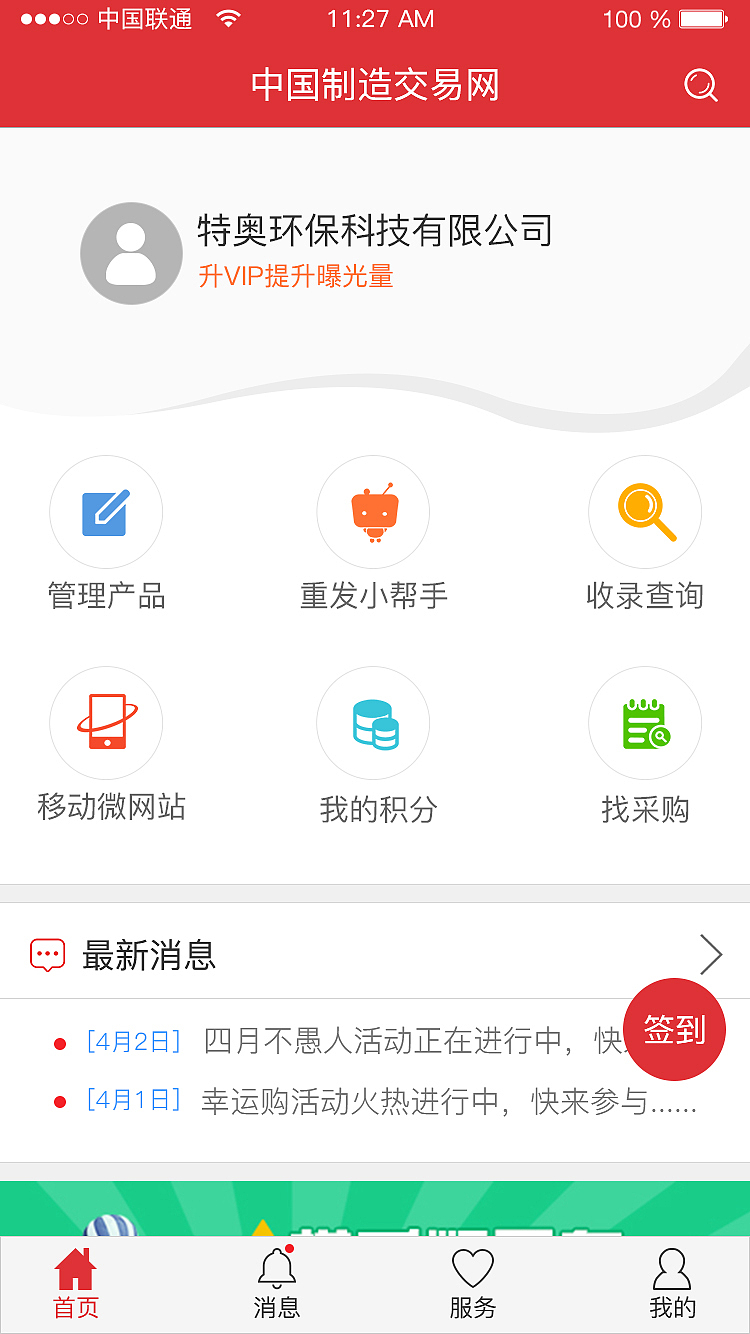The width and height of the screenshot is (750, 1334).
Task: Switch to the 消息 tab
Action: point(277,1285)
